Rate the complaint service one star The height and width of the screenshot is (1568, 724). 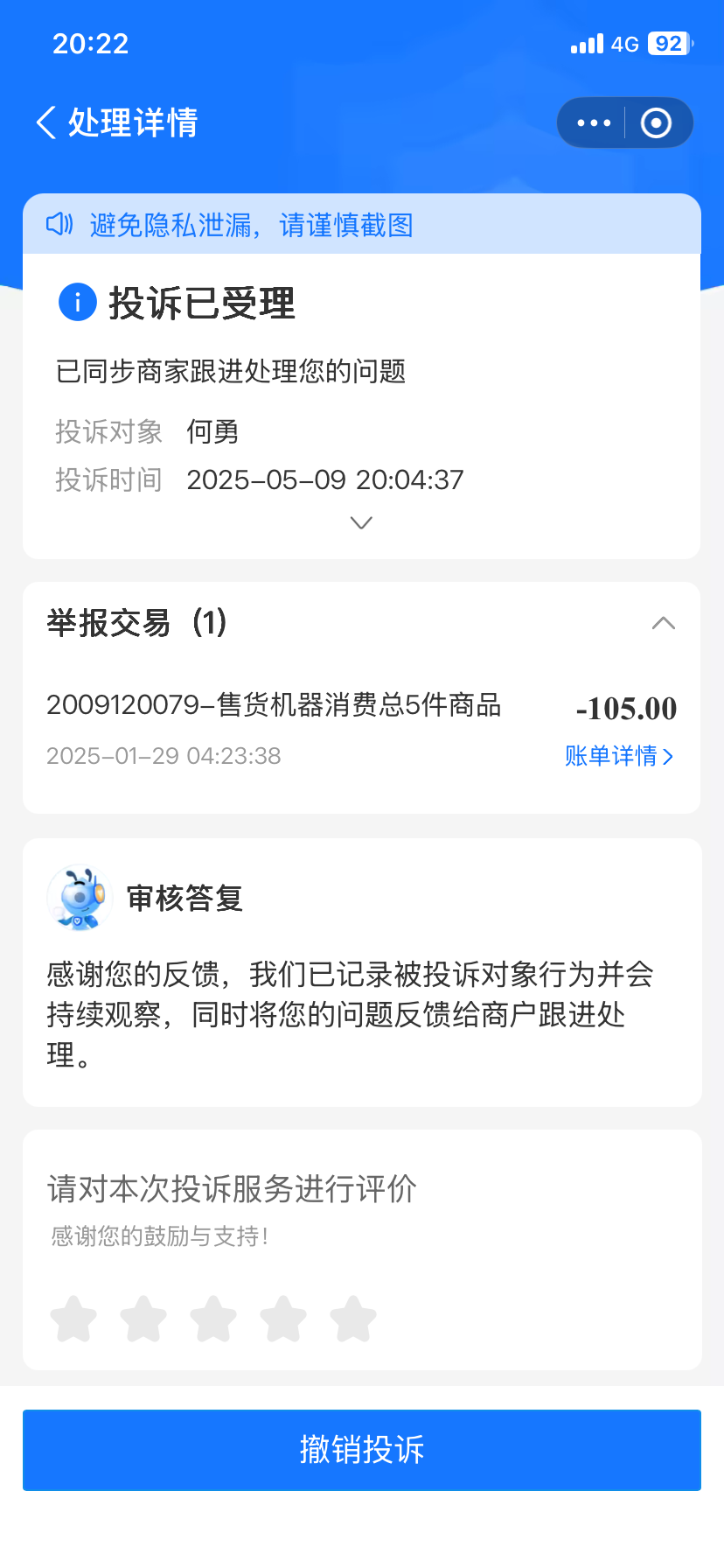tap(73, 1319)
